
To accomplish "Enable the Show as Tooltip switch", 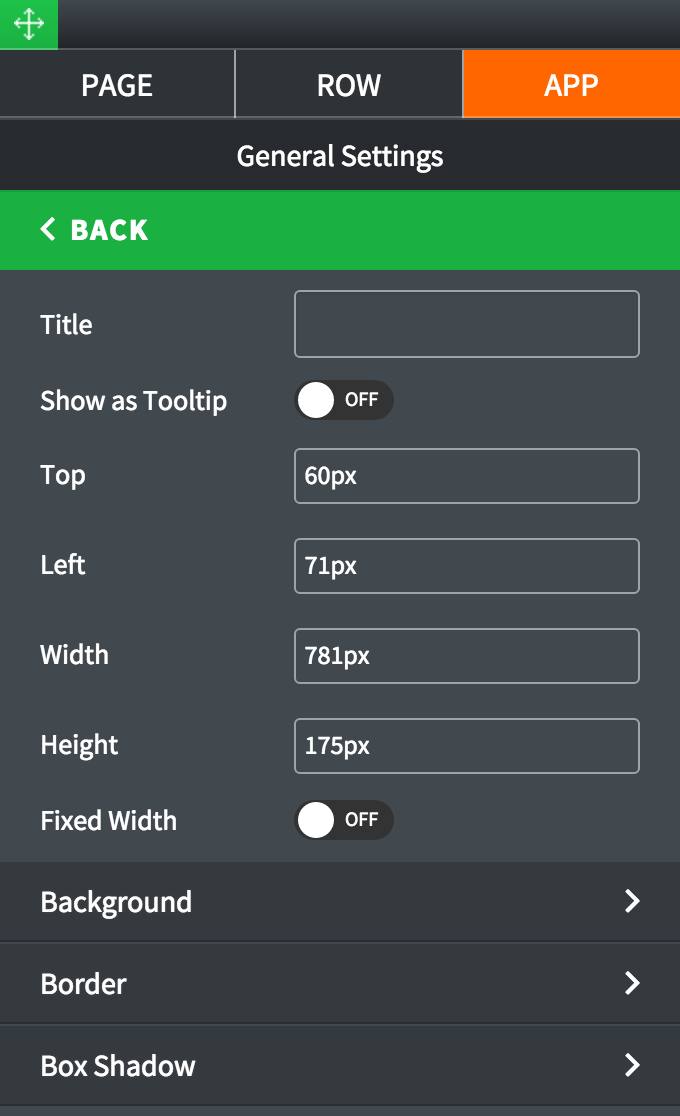I will point(343,400).
